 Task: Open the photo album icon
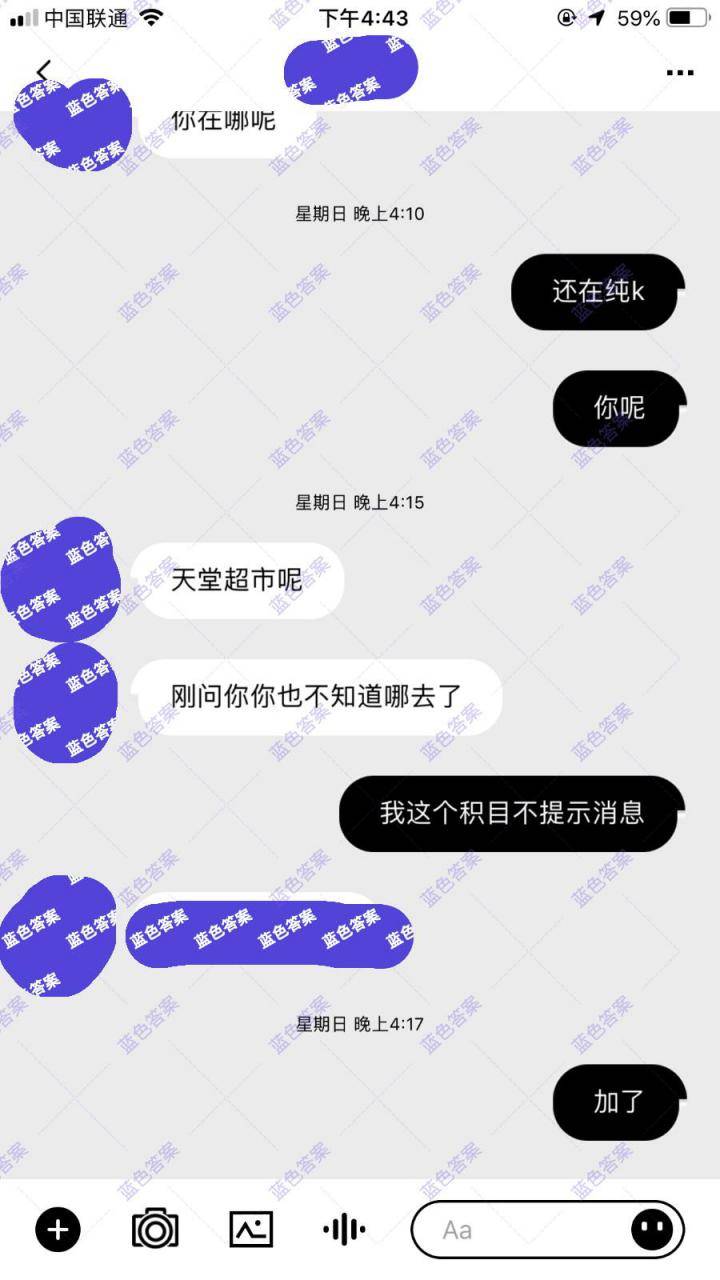pos(252,1228)
